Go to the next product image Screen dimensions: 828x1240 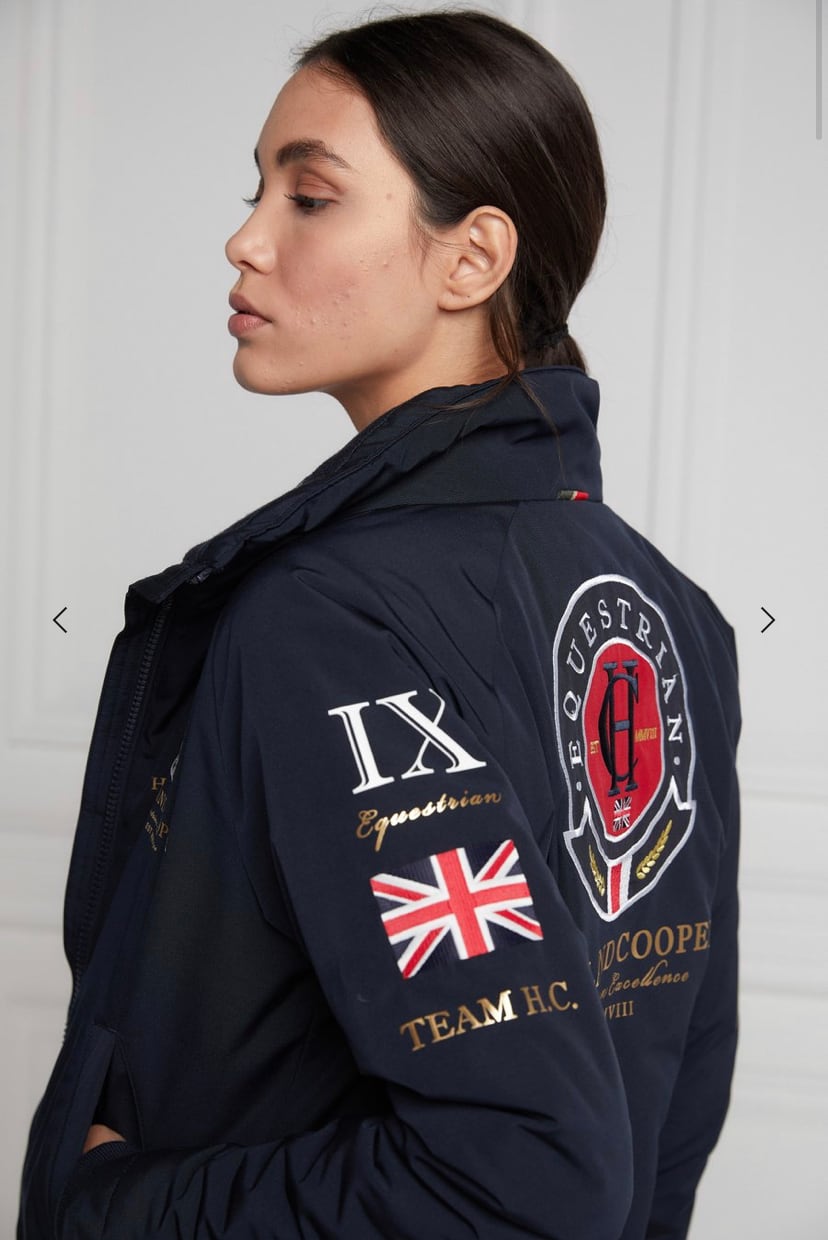point(767,620)
